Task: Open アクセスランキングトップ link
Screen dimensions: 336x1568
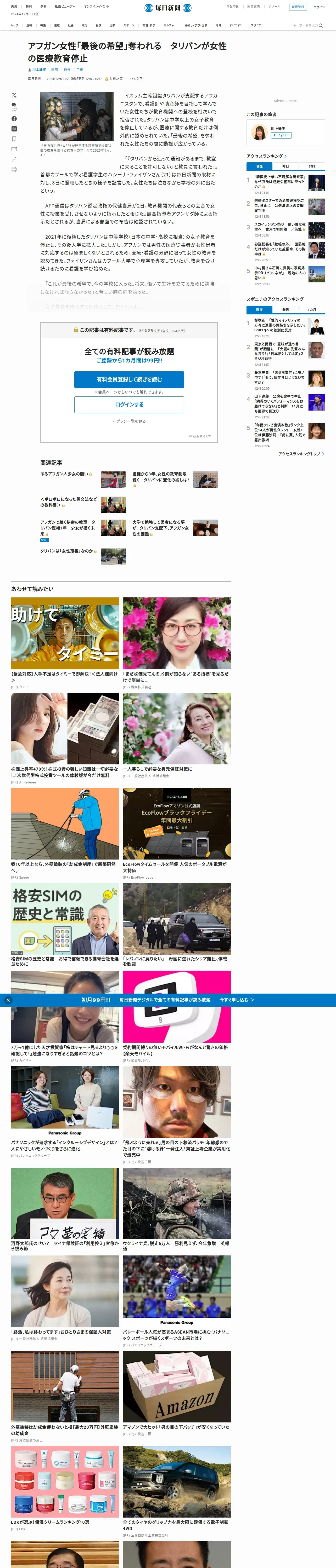Action: click(x=301, y=453)
